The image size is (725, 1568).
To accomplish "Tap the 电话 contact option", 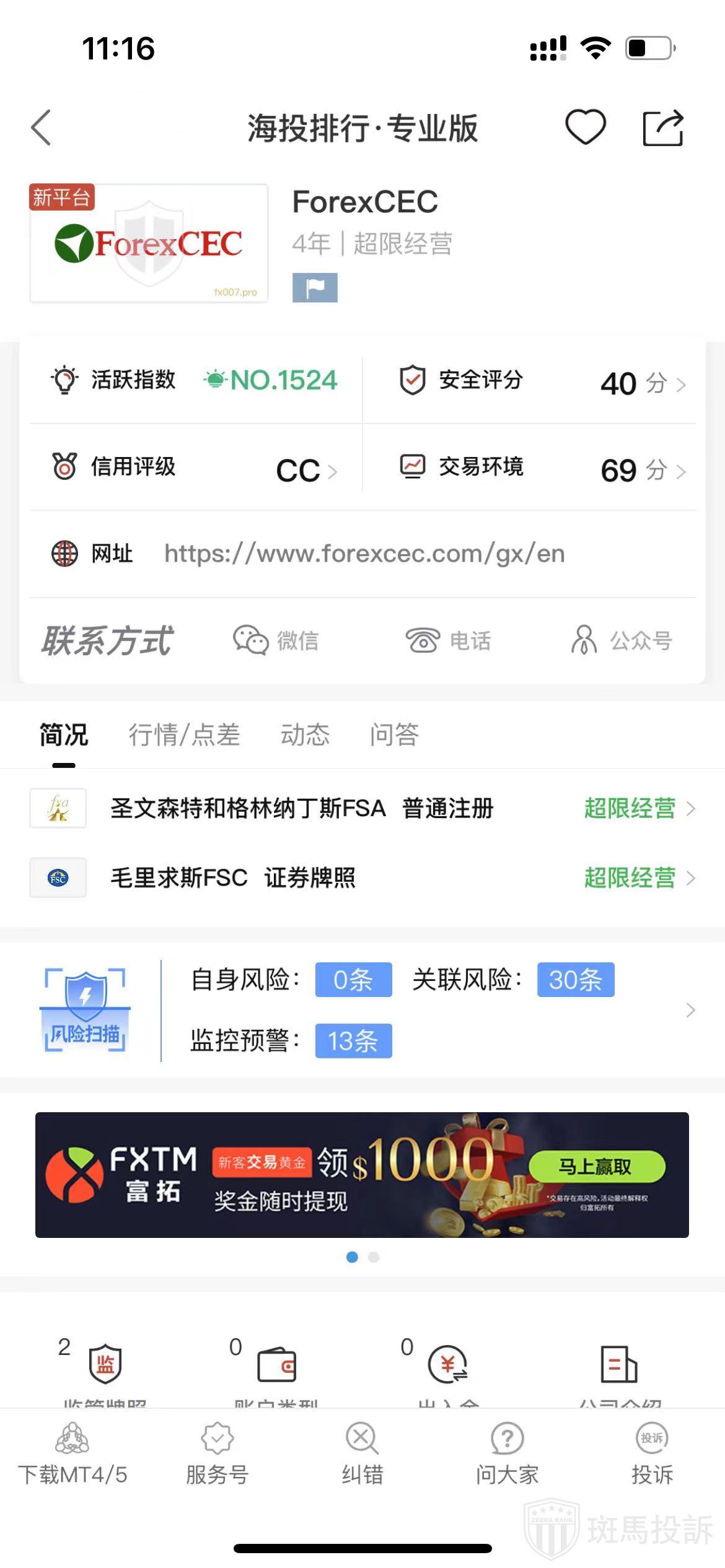I will coord(448,640).
